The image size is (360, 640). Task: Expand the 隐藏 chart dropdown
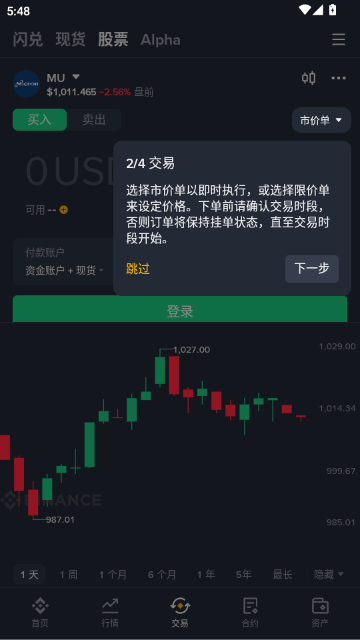pos(329,575)
